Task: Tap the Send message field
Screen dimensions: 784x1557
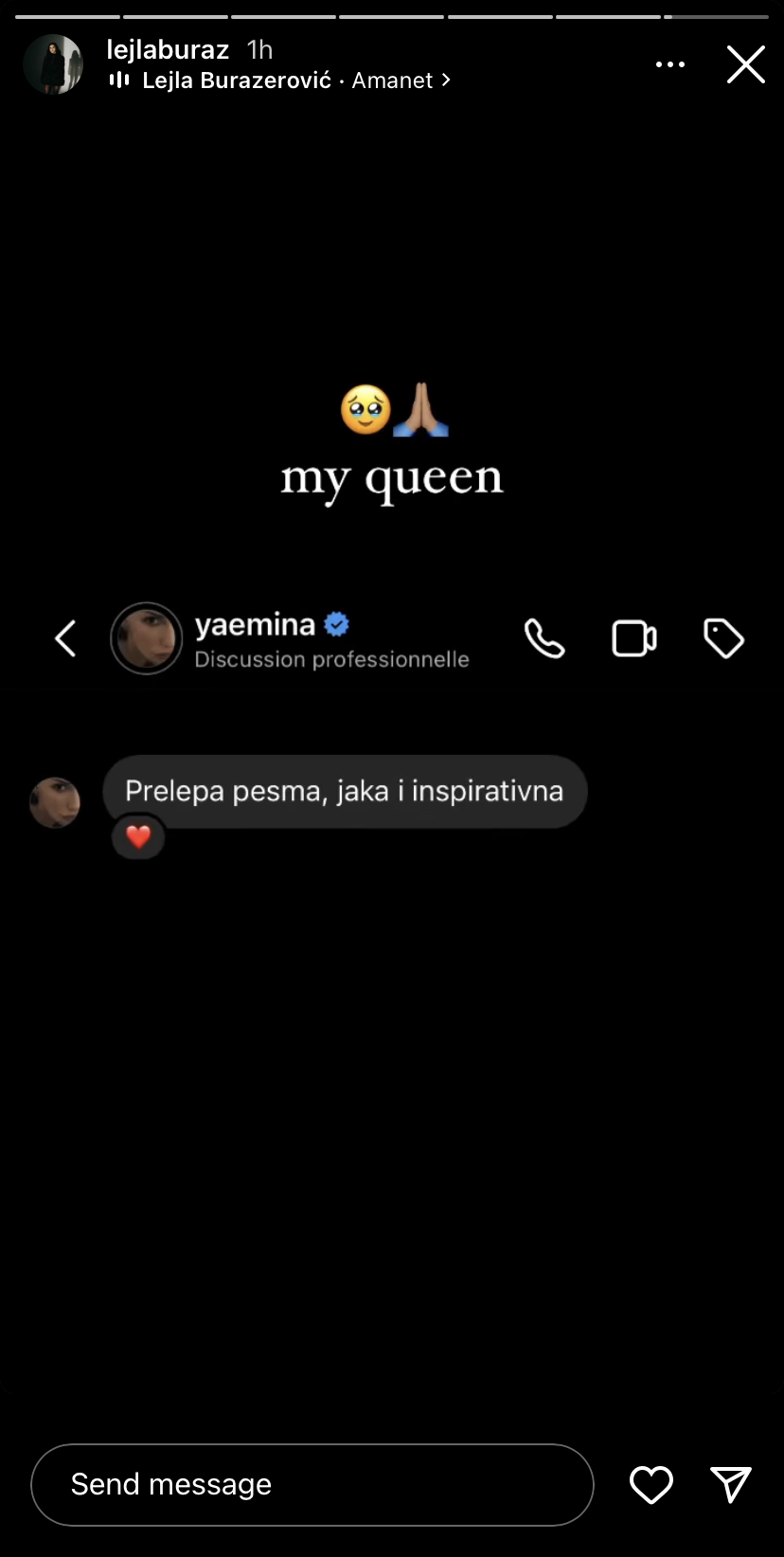Action: coord(312,1484)
